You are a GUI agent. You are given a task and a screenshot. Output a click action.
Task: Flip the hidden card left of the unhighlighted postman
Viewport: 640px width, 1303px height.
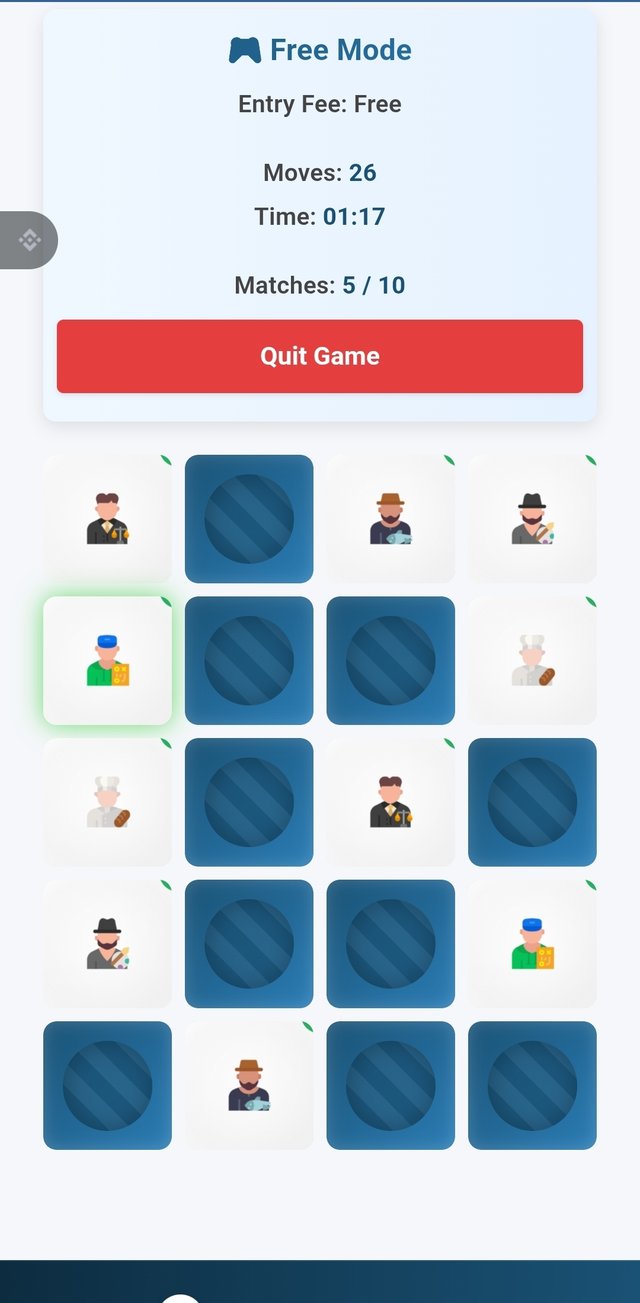pyautogui.click(x=391, y=944)
